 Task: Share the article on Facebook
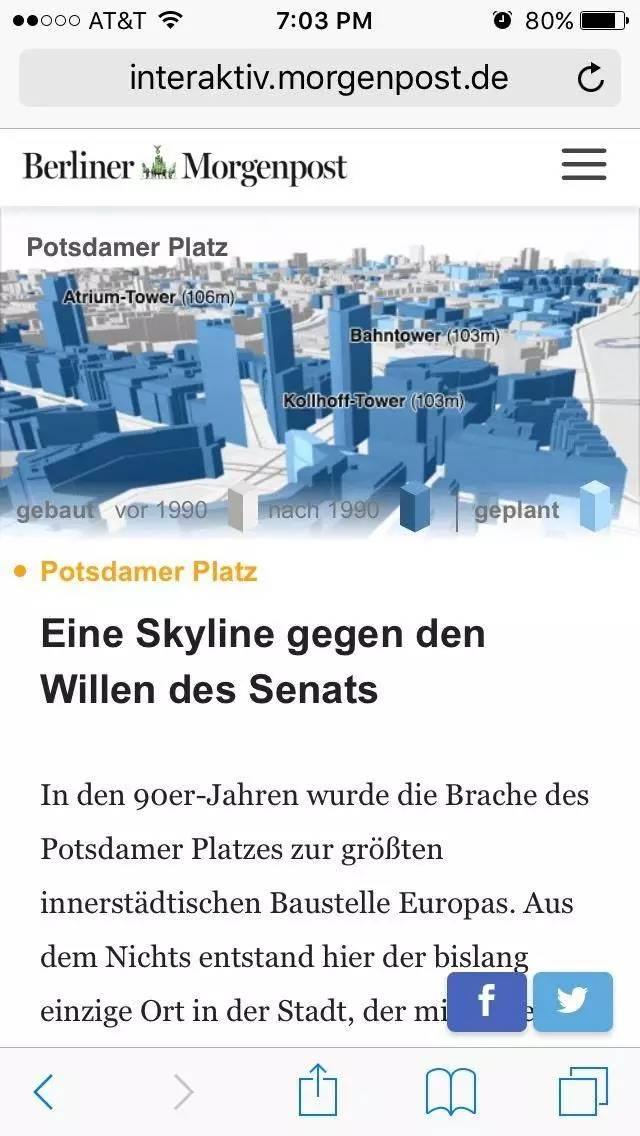(486, 1002)
